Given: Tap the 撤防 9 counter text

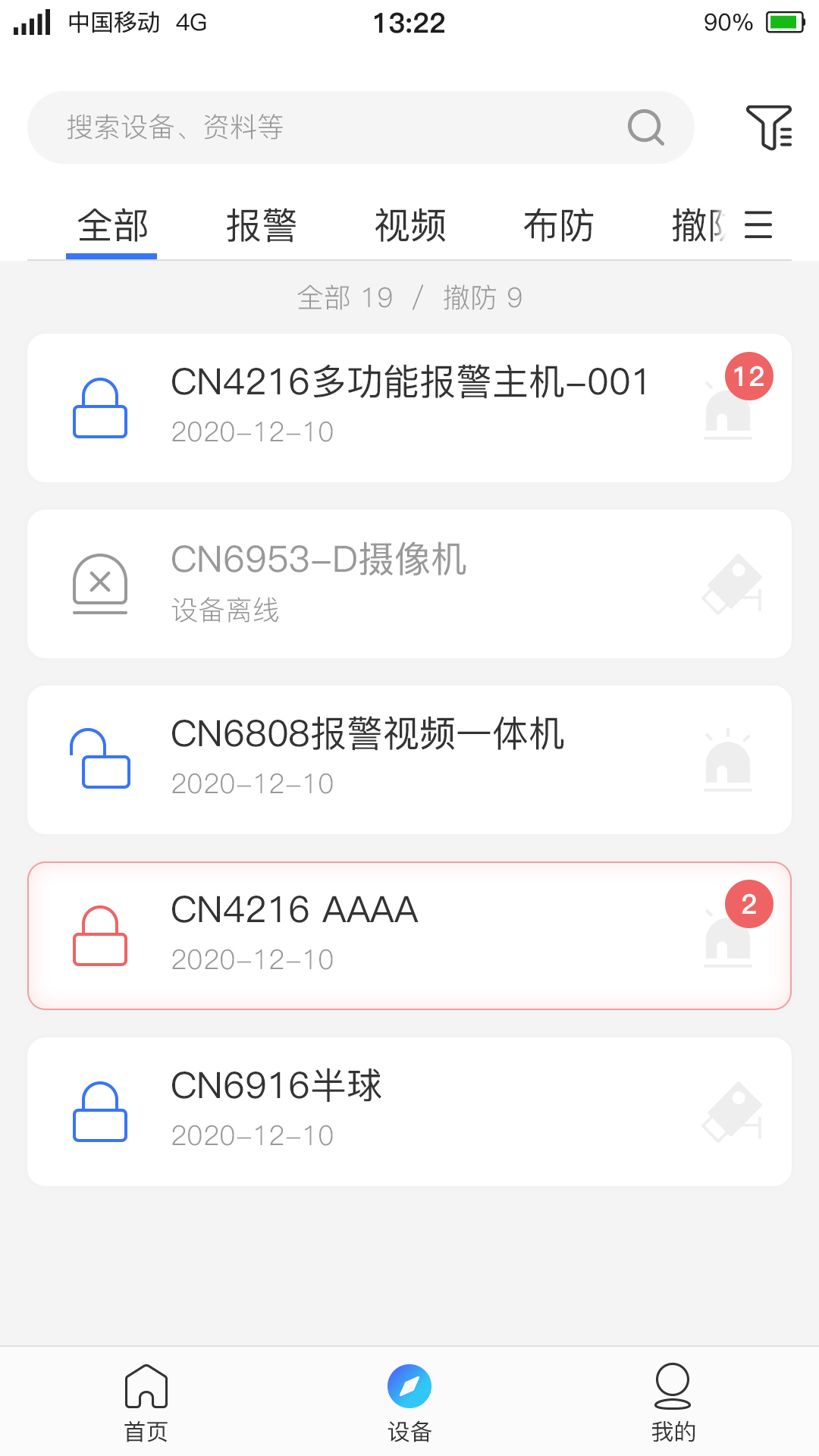Looking at the screenshot, I should point(482,297).
